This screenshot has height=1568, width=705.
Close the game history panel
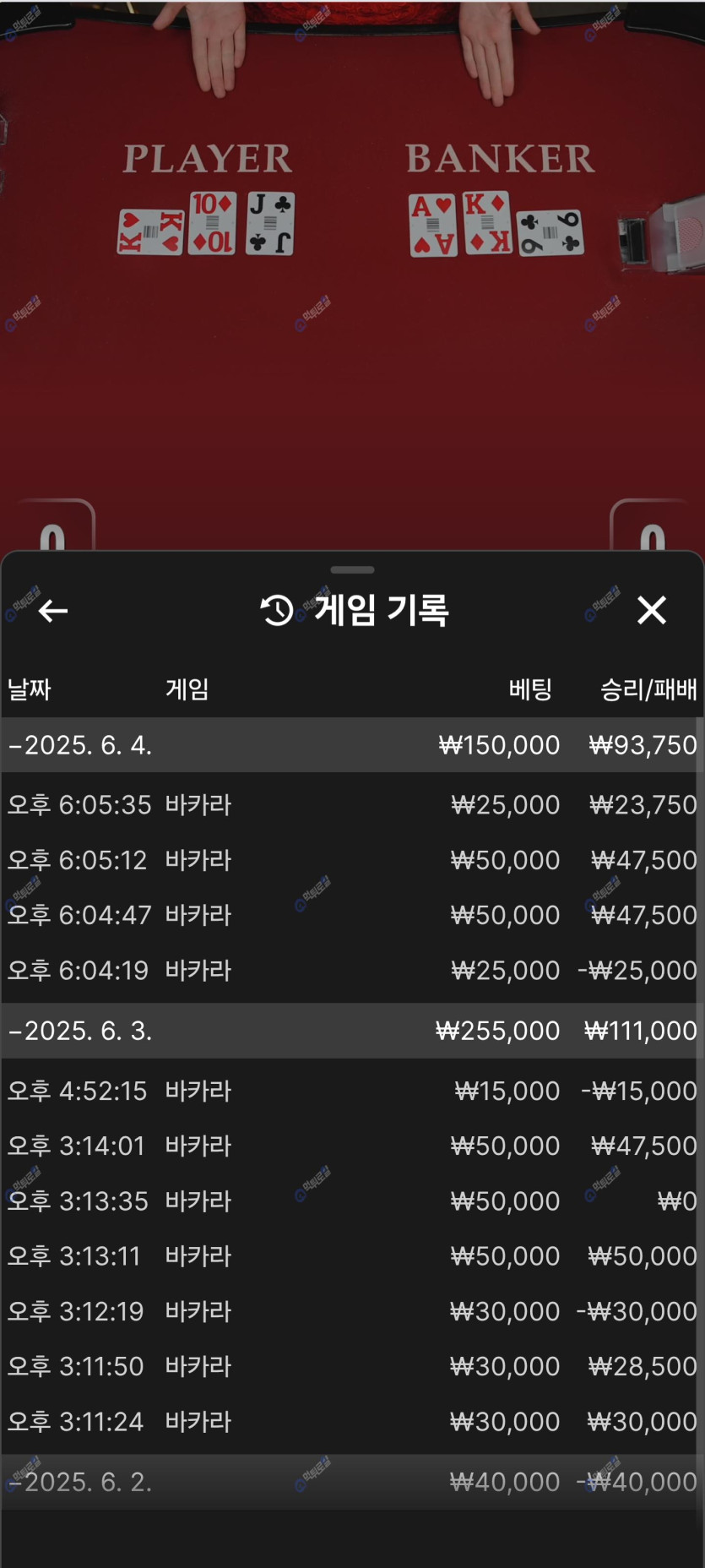pyautogui.click(x=651, y=610)
